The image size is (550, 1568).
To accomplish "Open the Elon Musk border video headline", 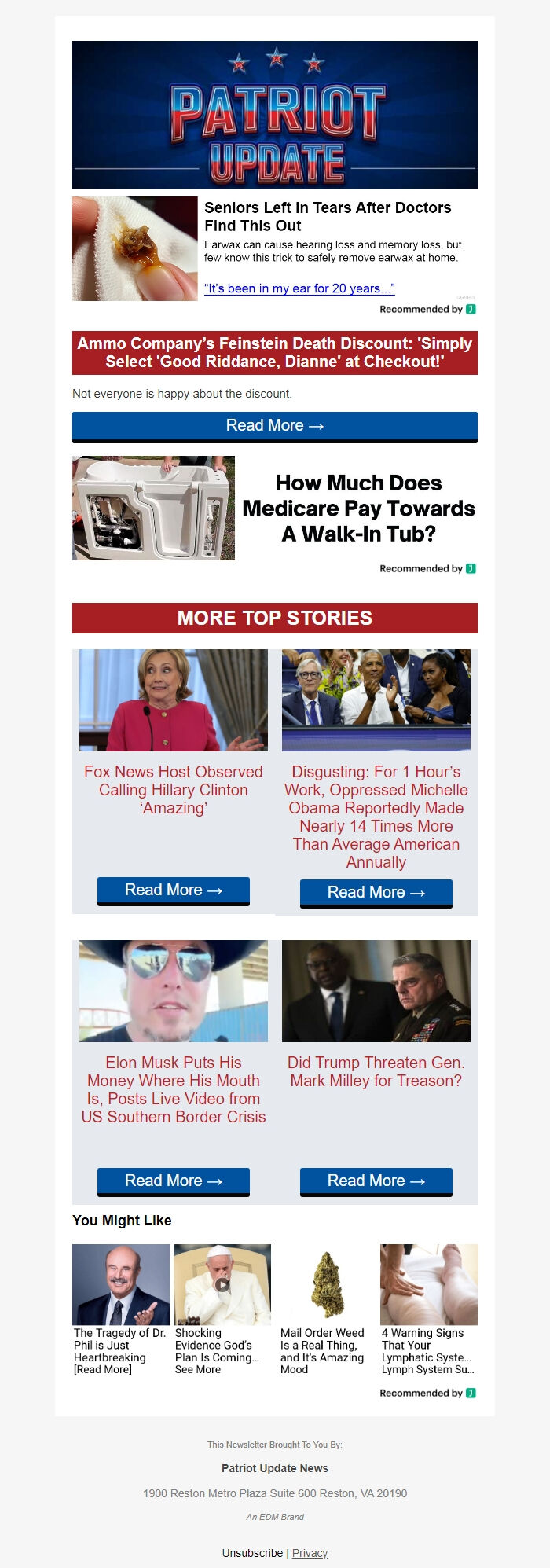I will [174, 1089].
